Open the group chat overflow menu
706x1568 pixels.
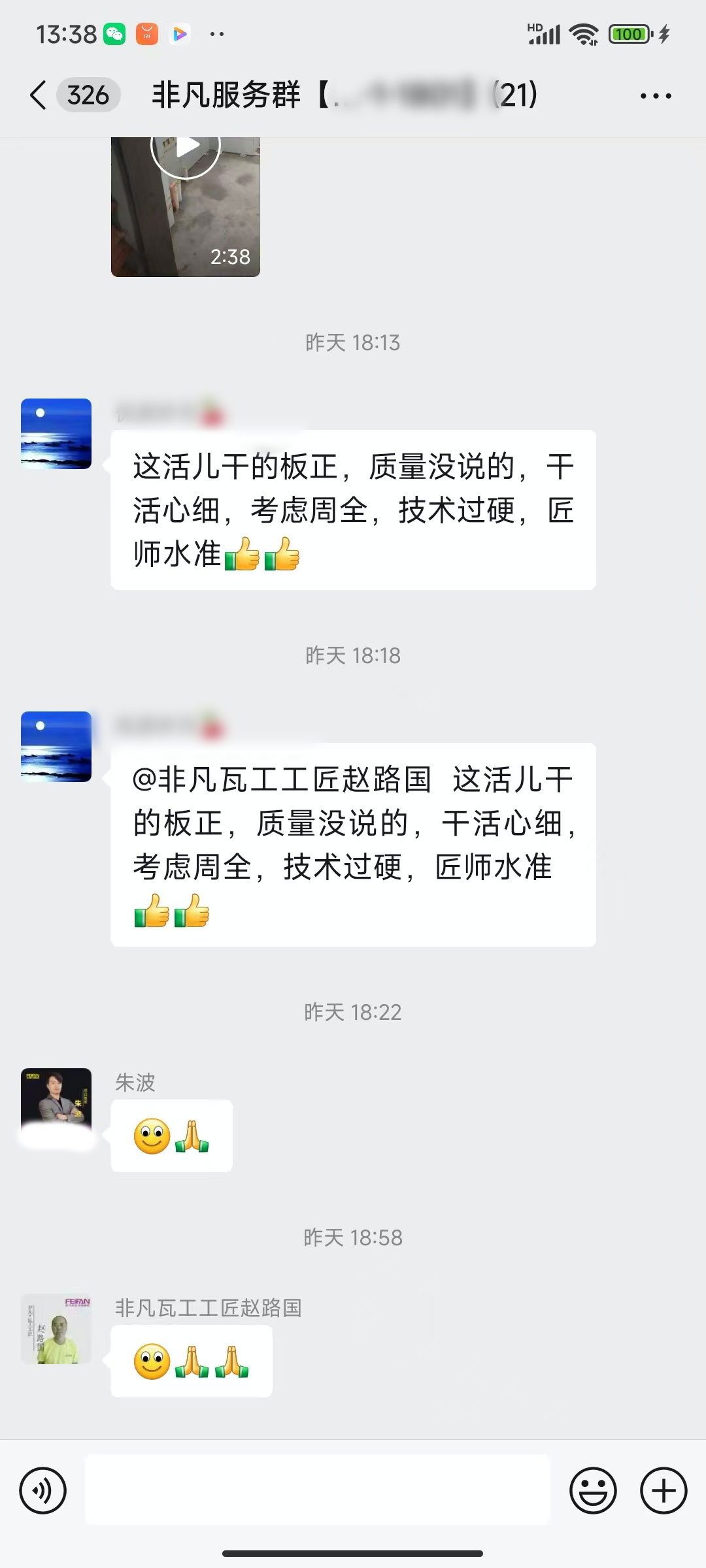(655, 96)
